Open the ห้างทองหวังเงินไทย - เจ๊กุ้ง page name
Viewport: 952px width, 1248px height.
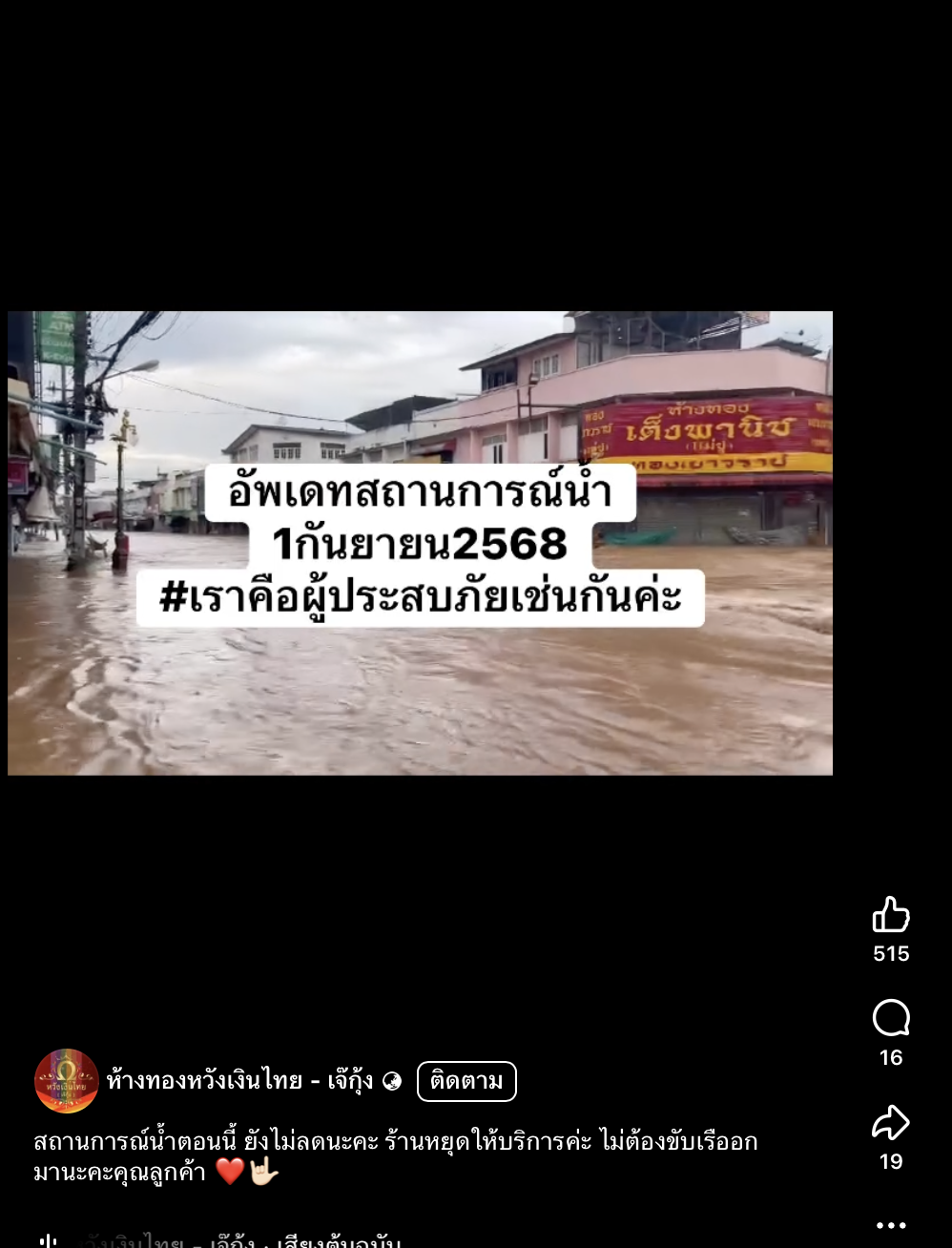tap(239, 1081)
